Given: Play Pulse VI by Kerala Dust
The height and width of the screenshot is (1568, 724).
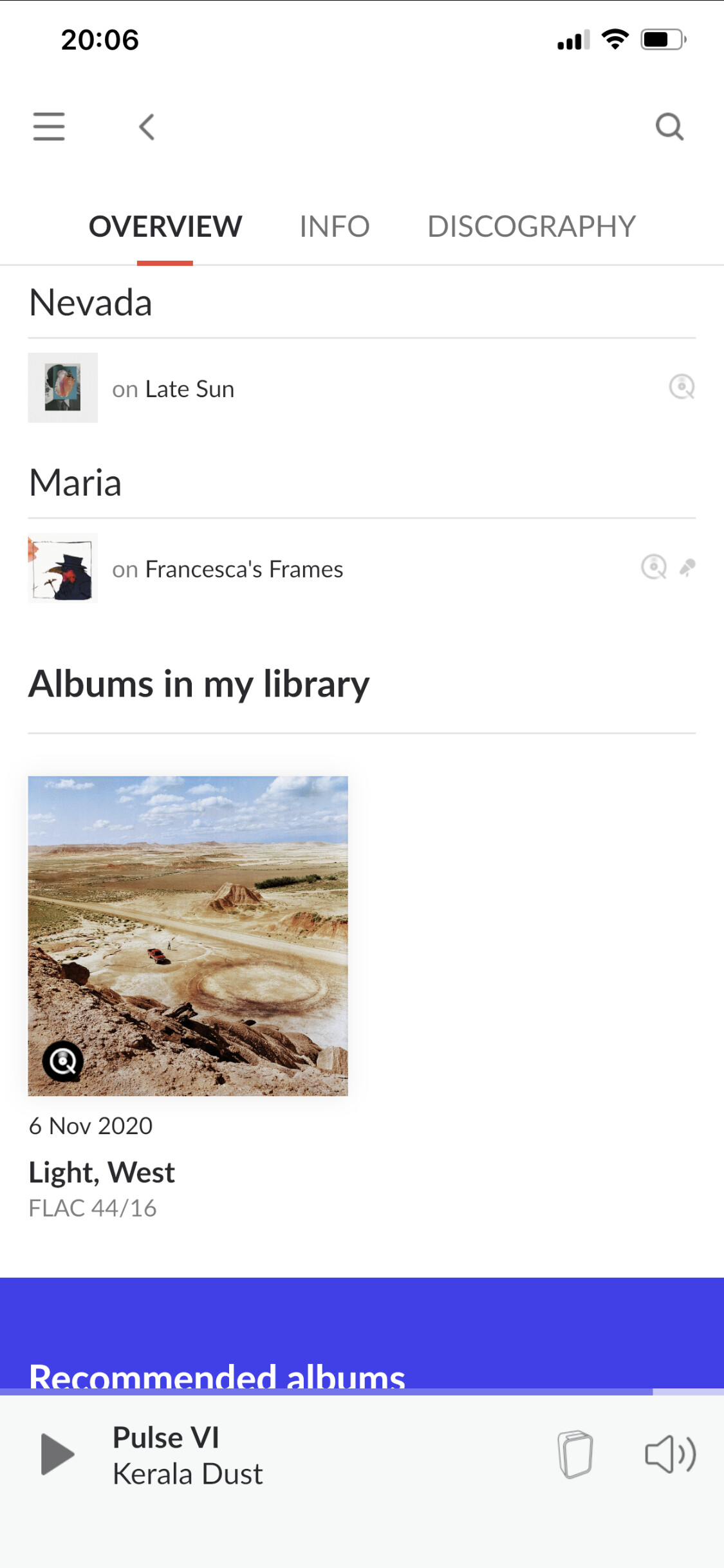Looking at the screenshot, I should [x=57, y=1454].
